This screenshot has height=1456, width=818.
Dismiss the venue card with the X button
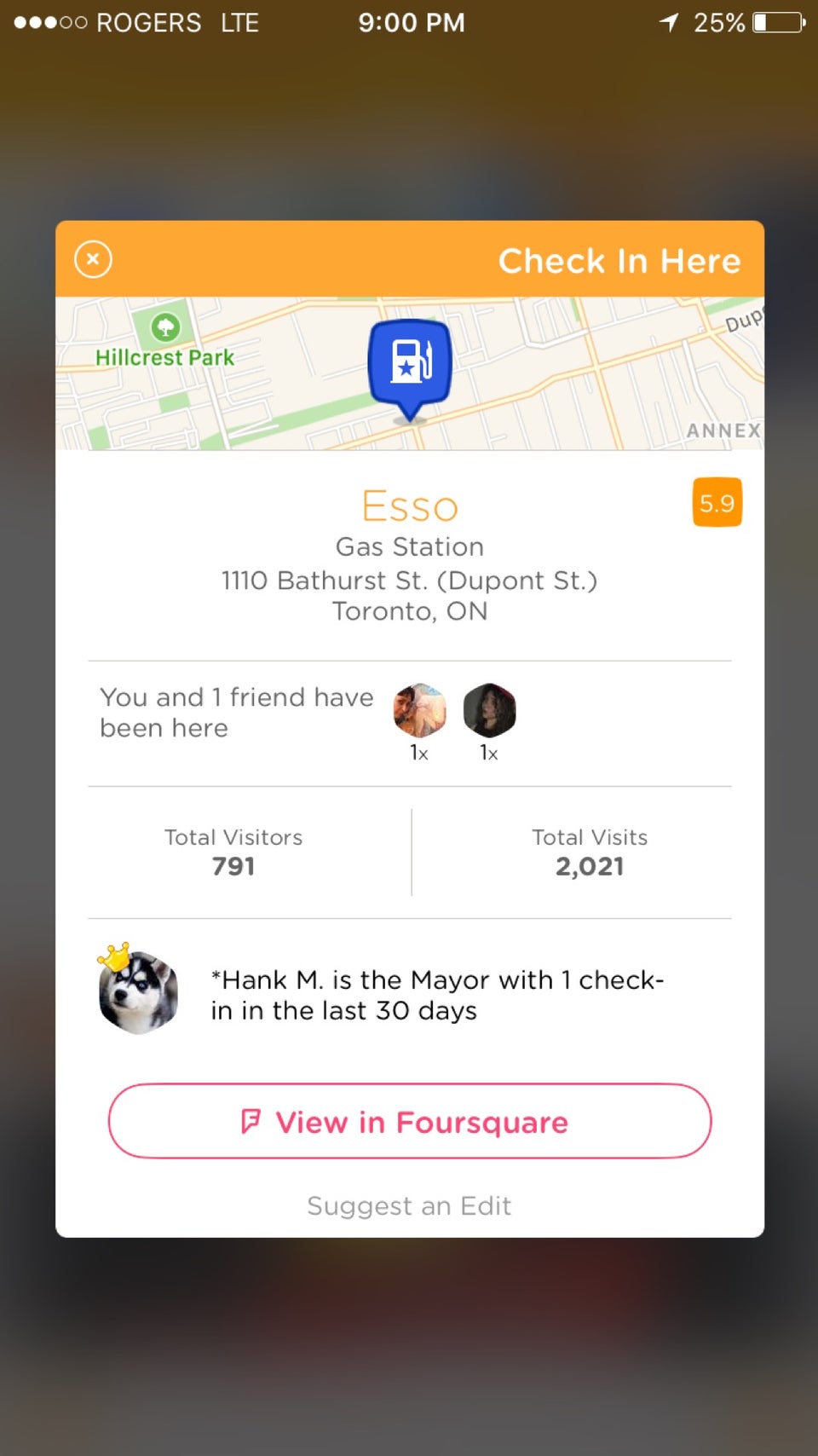tap(93, 259)
